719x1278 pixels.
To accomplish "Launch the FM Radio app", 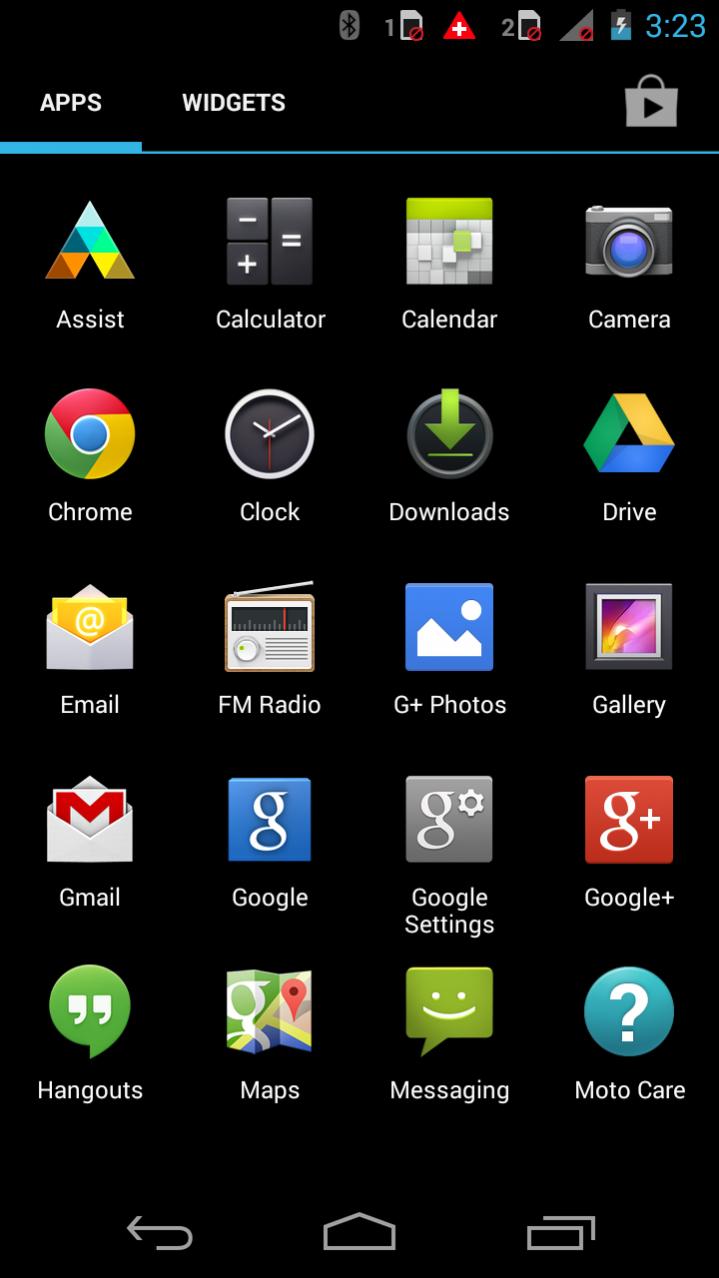I will [270, 627].
